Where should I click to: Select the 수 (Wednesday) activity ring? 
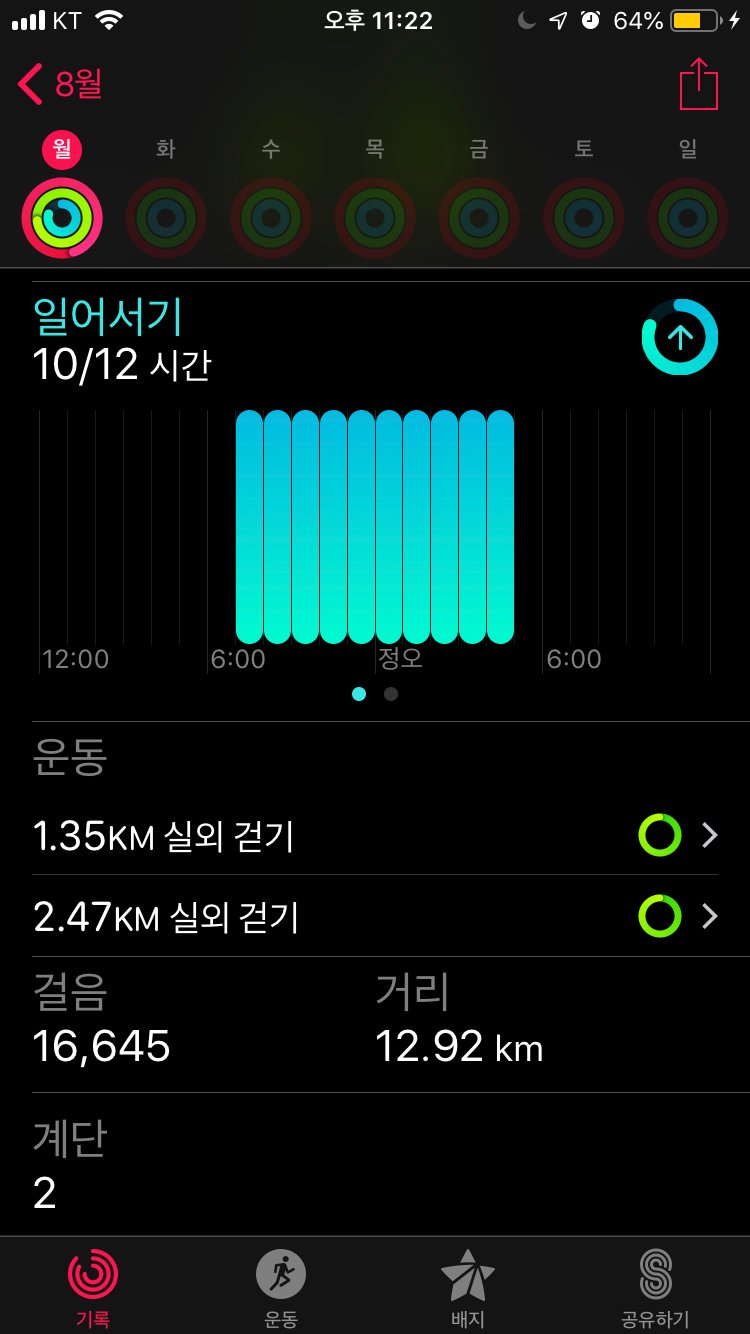click(x=270, y=217)
